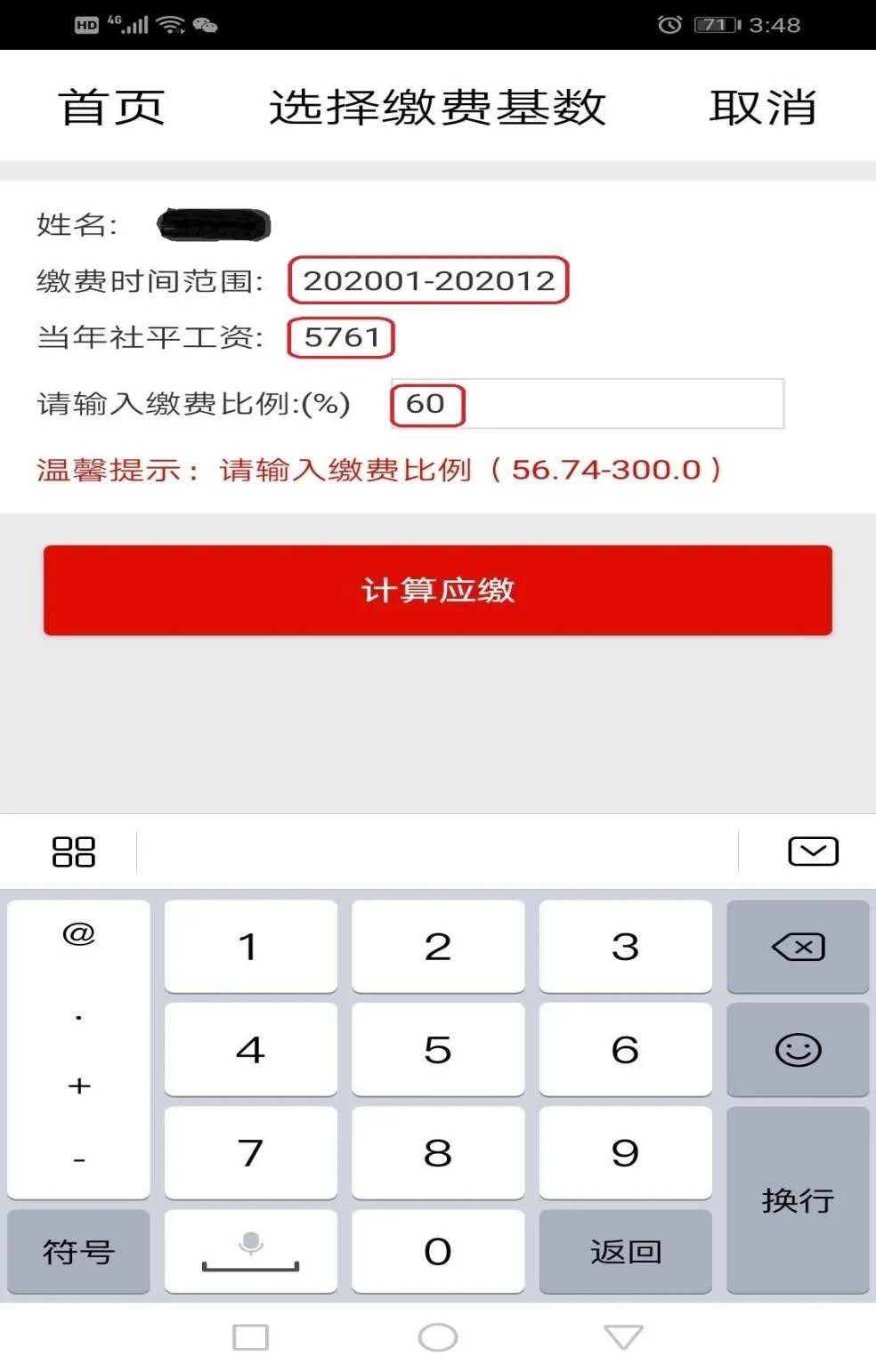Open the recent apps square button
The height and width of the screenshot is (1372, 876).
click(x=250, y=1337)
